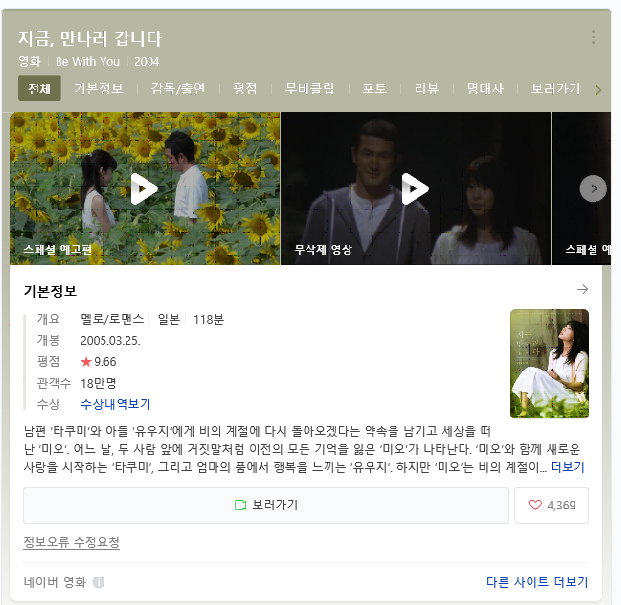Show the 리뷰 tab
Viewport: 621px width, 605px height.
tap(427, 89)
